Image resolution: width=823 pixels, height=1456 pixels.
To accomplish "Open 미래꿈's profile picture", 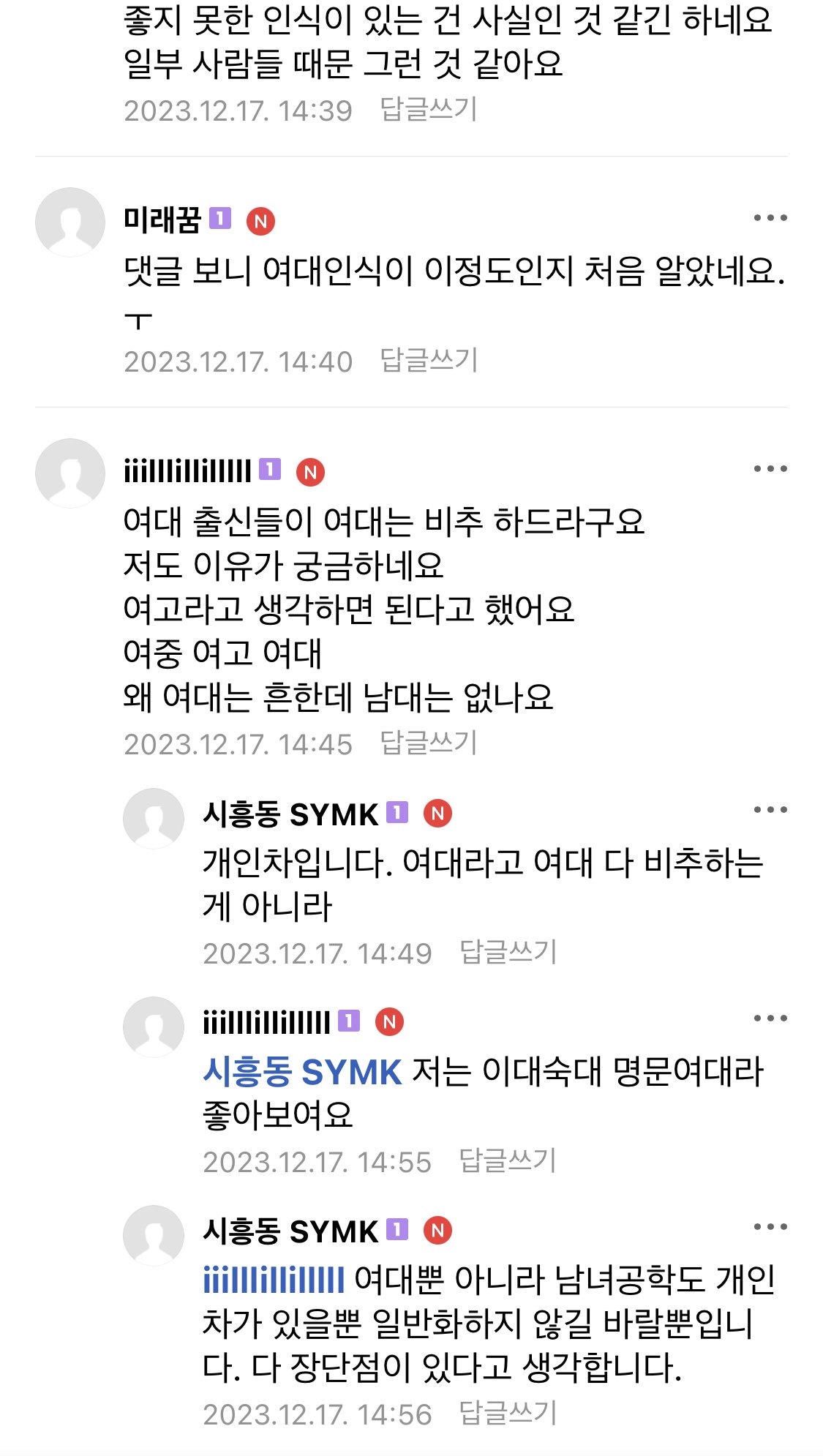I will [70, 222].
